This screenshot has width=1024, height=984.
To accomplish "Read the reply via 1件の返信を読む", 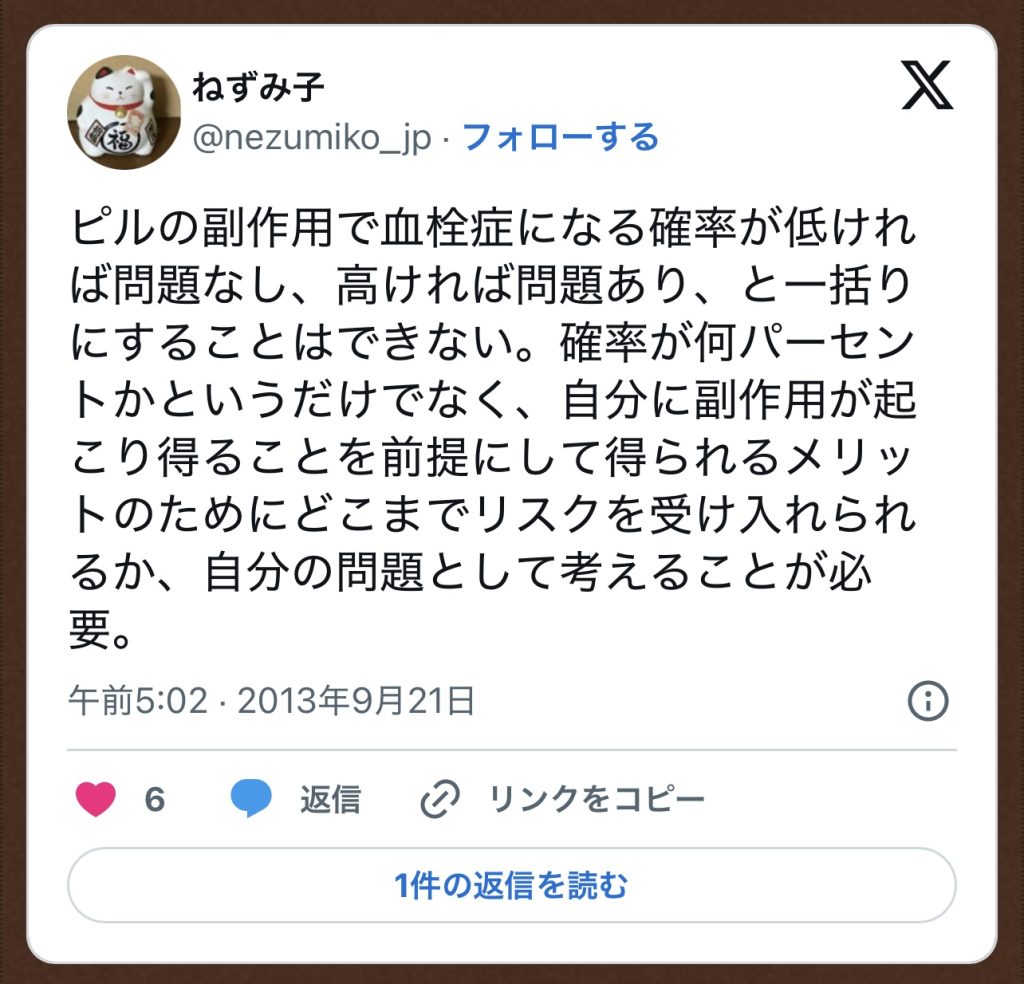I will click(x=511, y=885).
